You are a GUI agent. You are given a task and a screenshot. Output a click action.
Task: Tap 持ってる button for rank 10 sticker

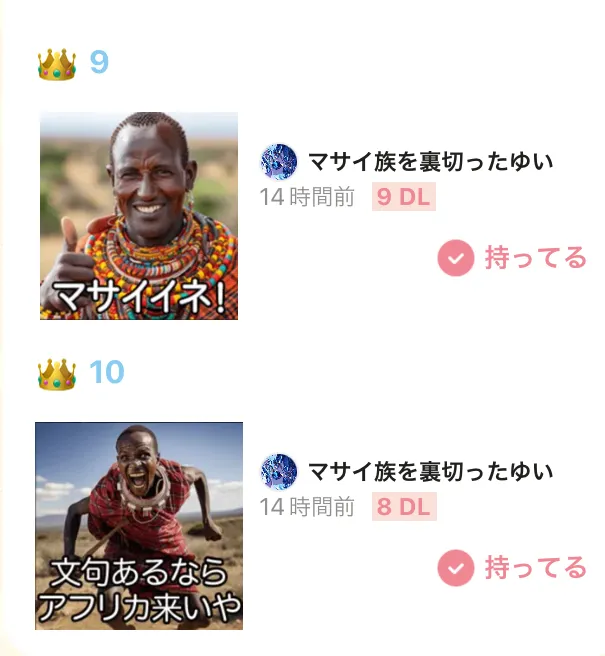click(x=512, y=568)
